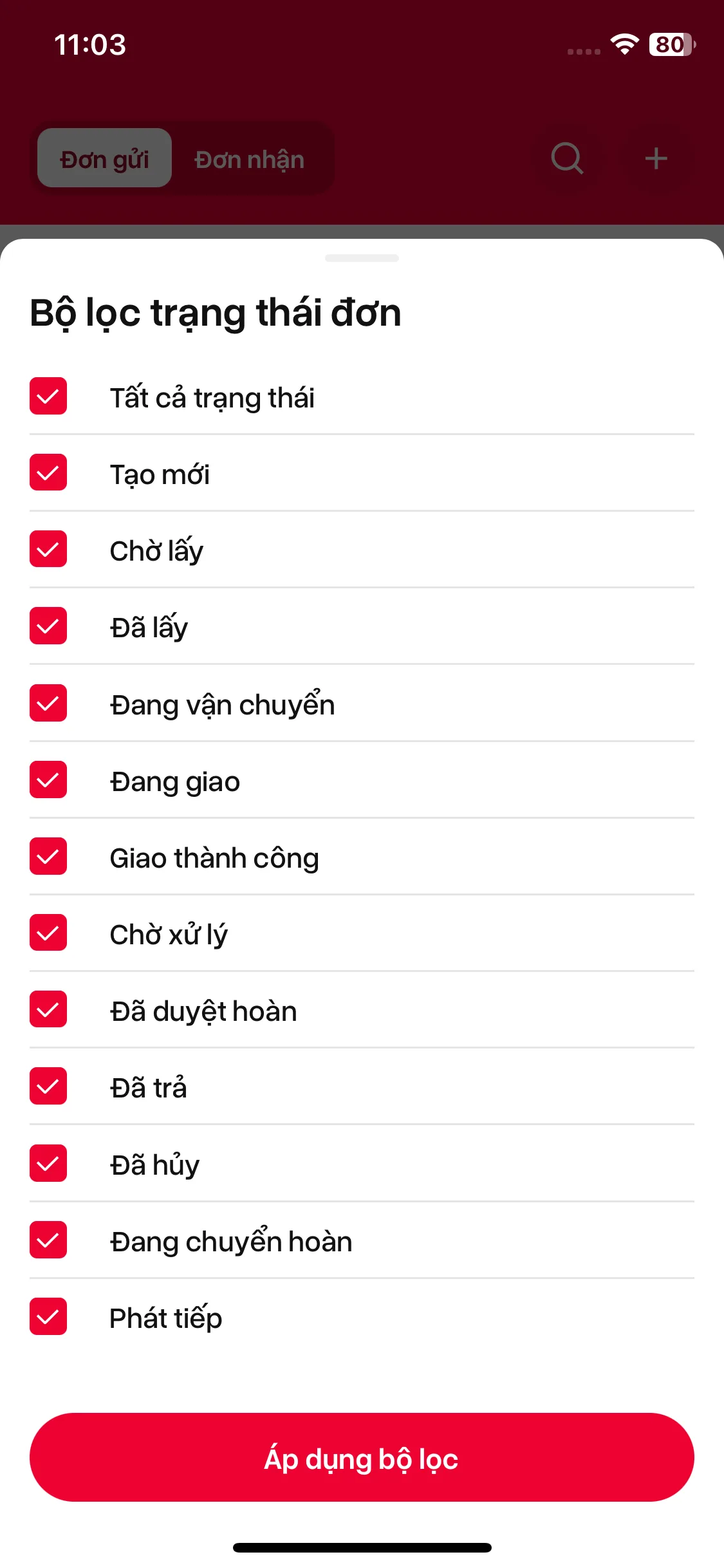Uncheck the Tạo mới status filter
Screen dimensions: 724x1568
tap(48, 474)
